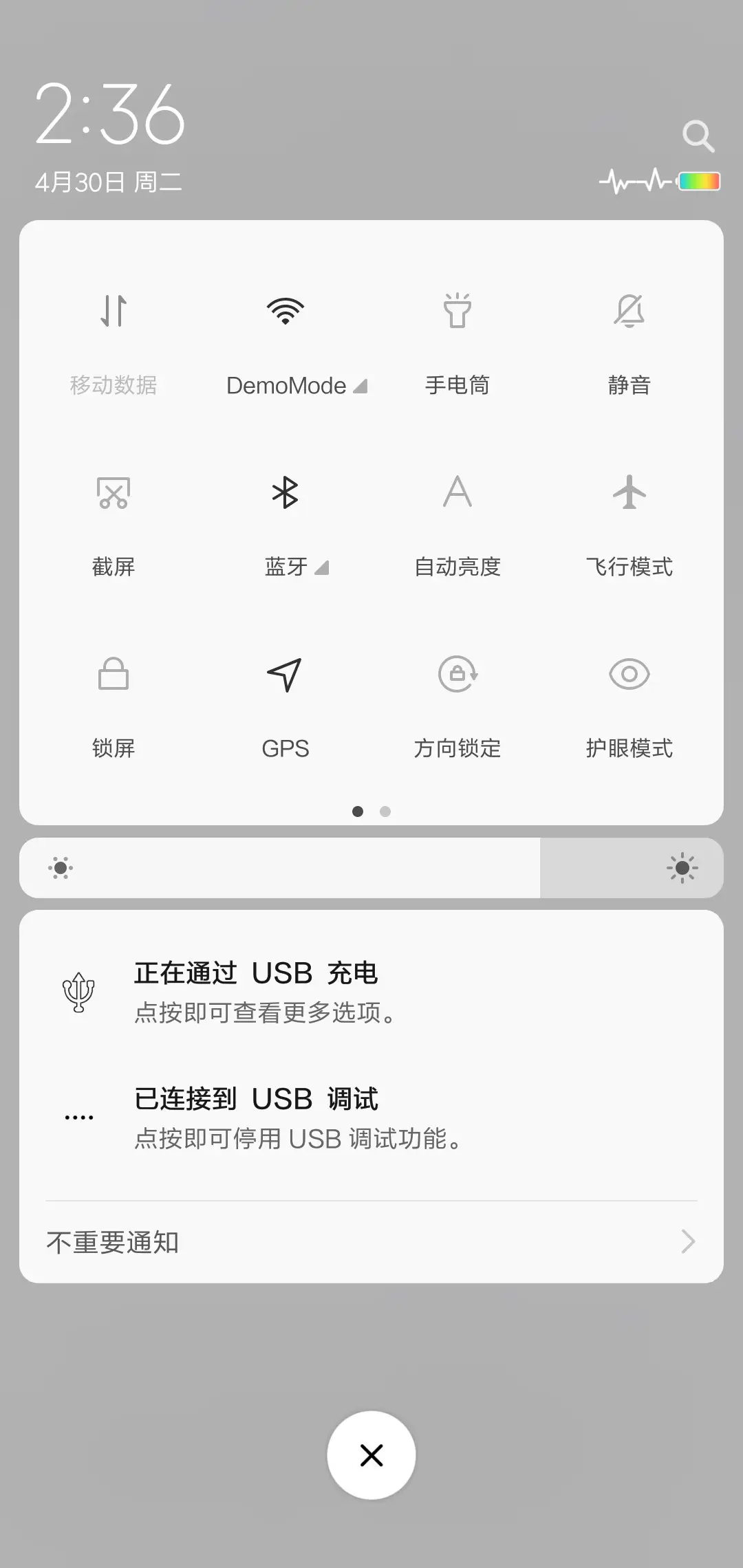Adjust the brightness slider
The height and width of the screenshot is (1568, 743).
[x=371, y=868]
